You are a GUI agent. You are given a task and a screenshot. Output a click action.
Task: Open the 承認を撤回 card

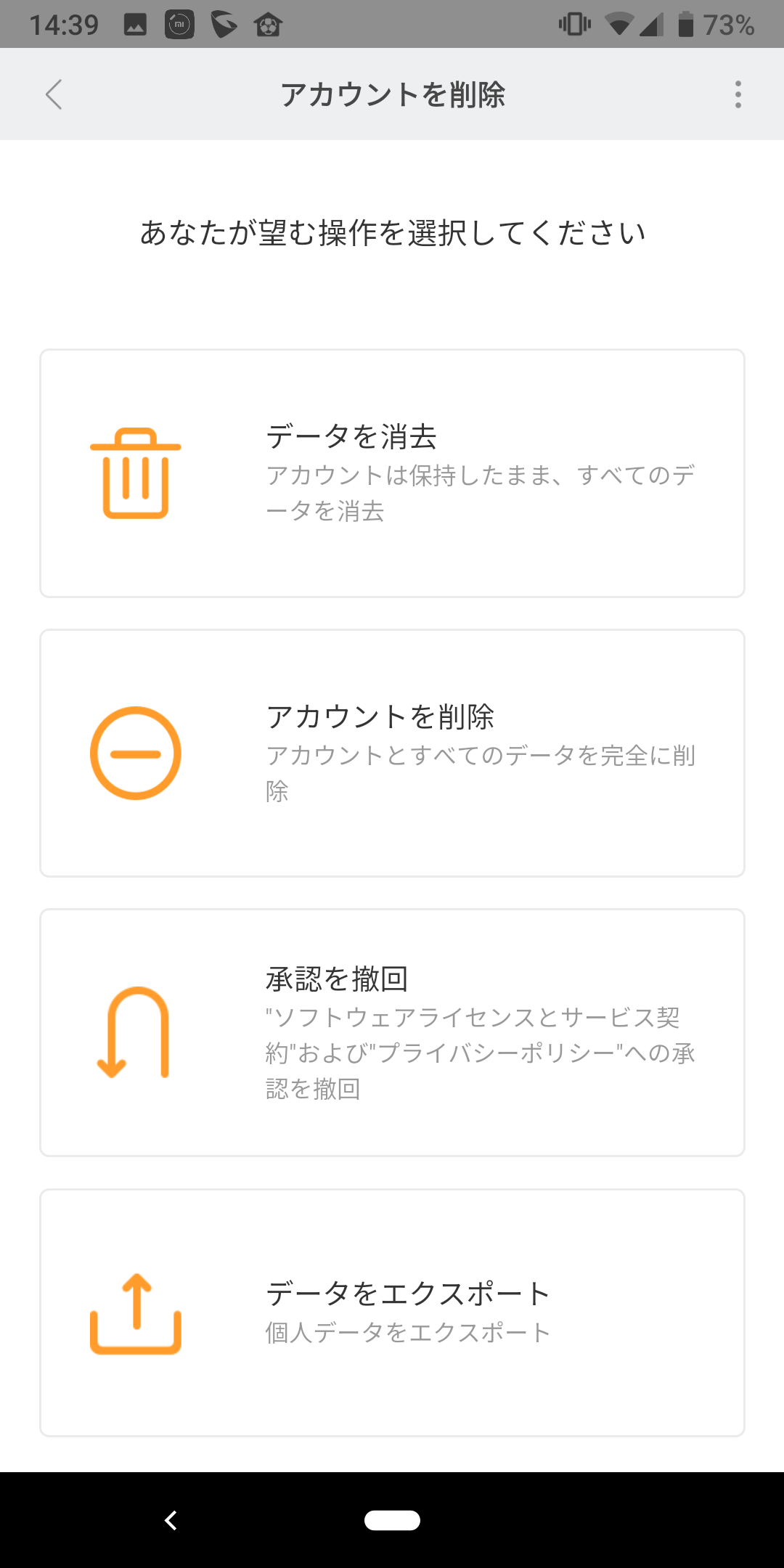[x=392, y=1032]
